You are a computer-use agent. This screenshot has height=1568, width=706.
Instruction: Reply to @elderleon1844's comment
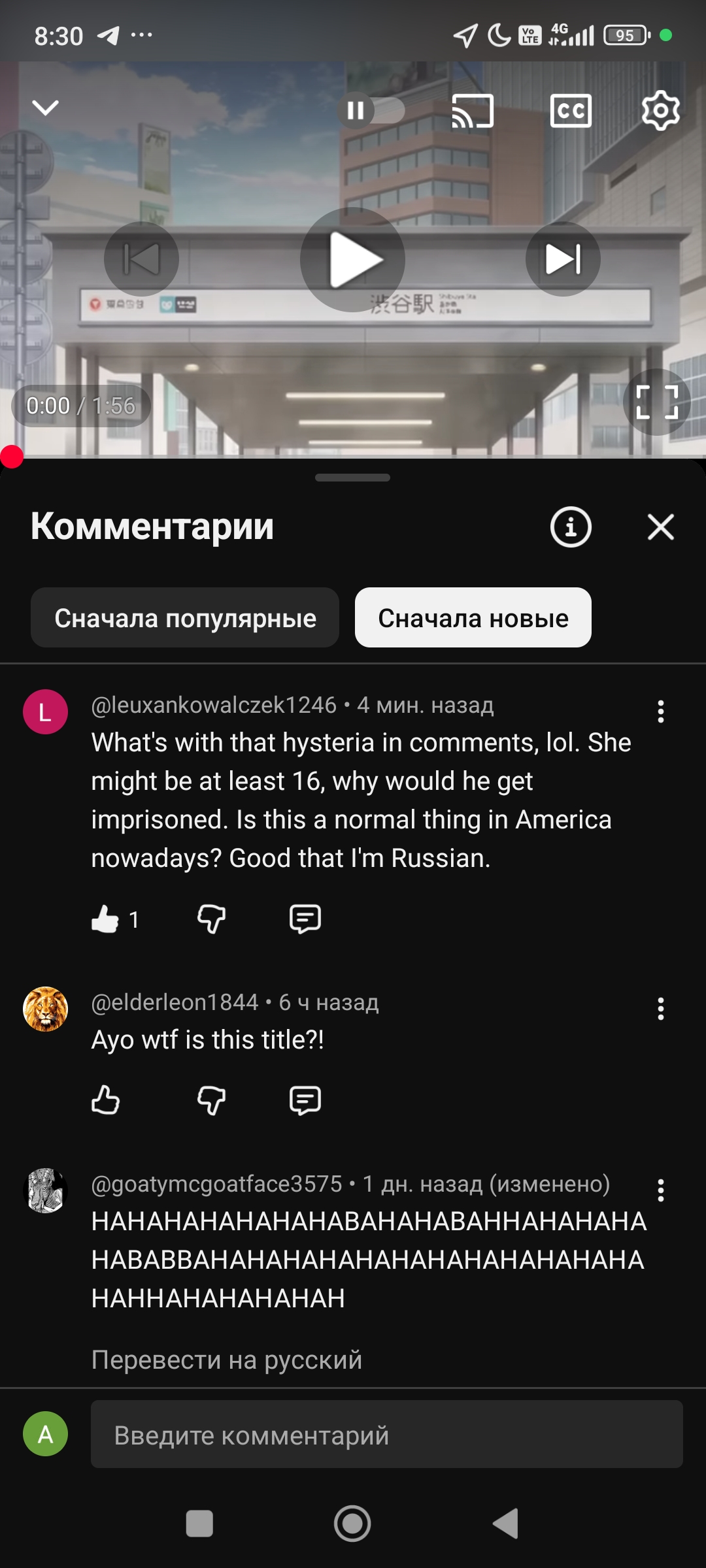tap(305, 1100)
